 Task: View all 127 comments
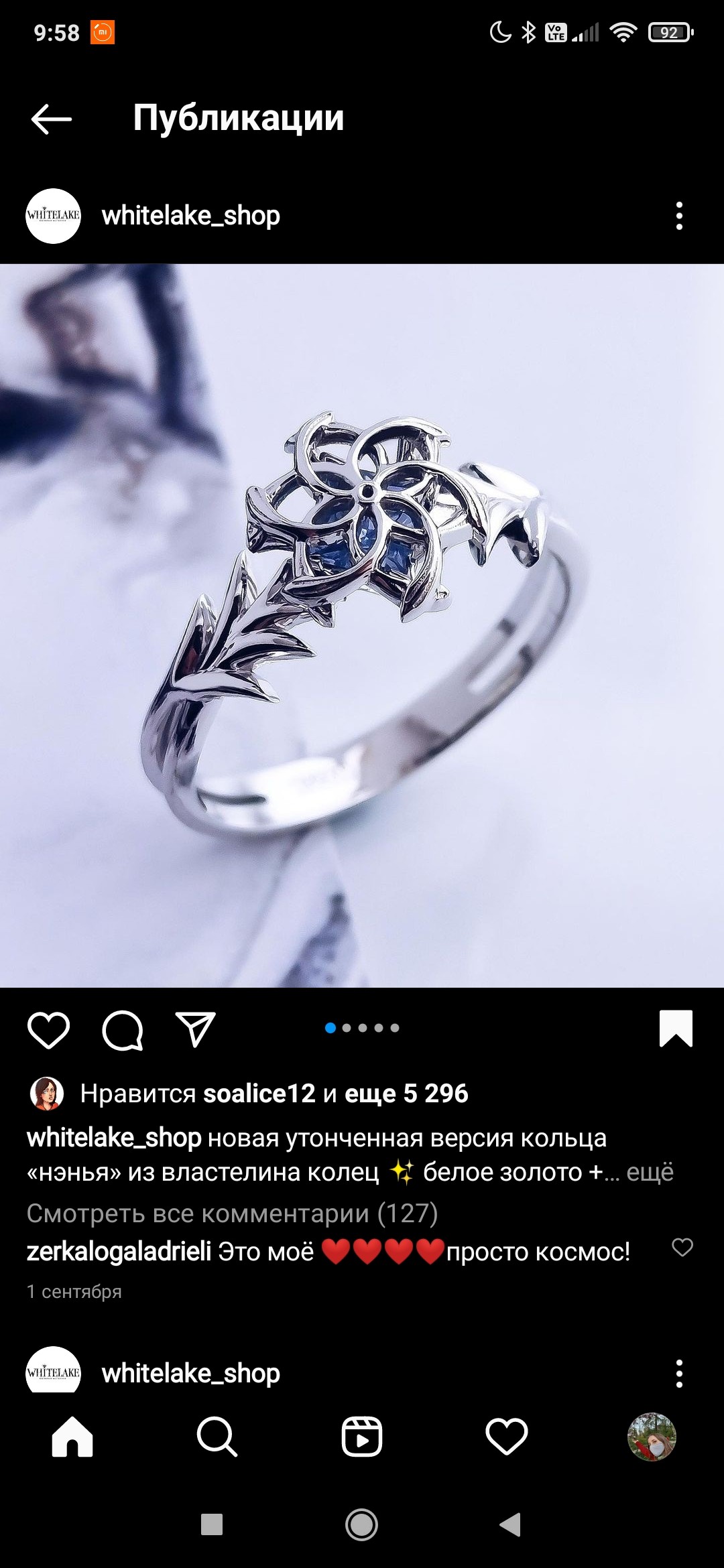232,1214
